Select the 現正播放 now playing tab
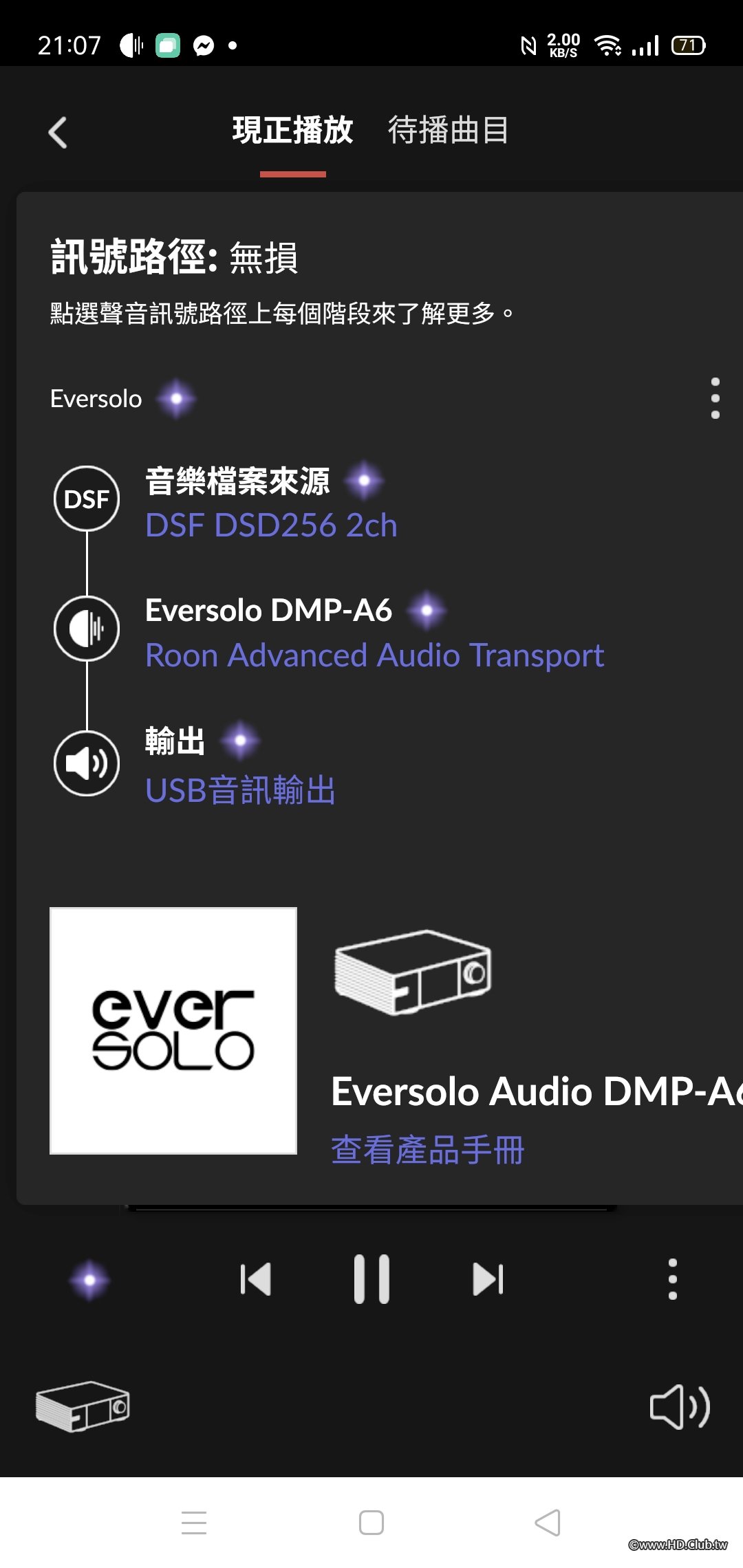 click(x=292, y=130)
